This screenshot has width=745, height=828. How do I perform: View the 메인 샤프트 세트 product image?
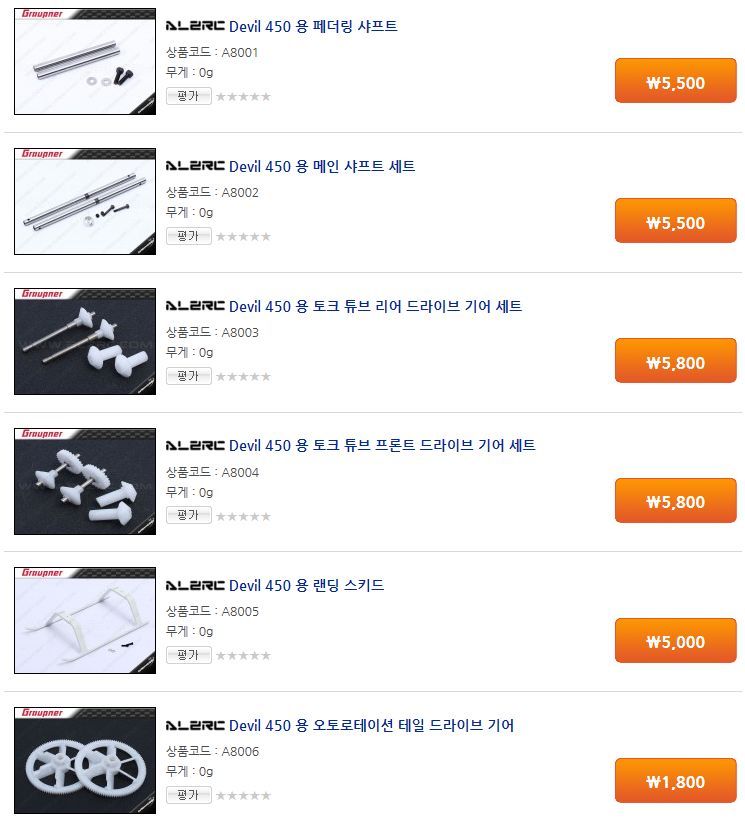pos(85,201)
